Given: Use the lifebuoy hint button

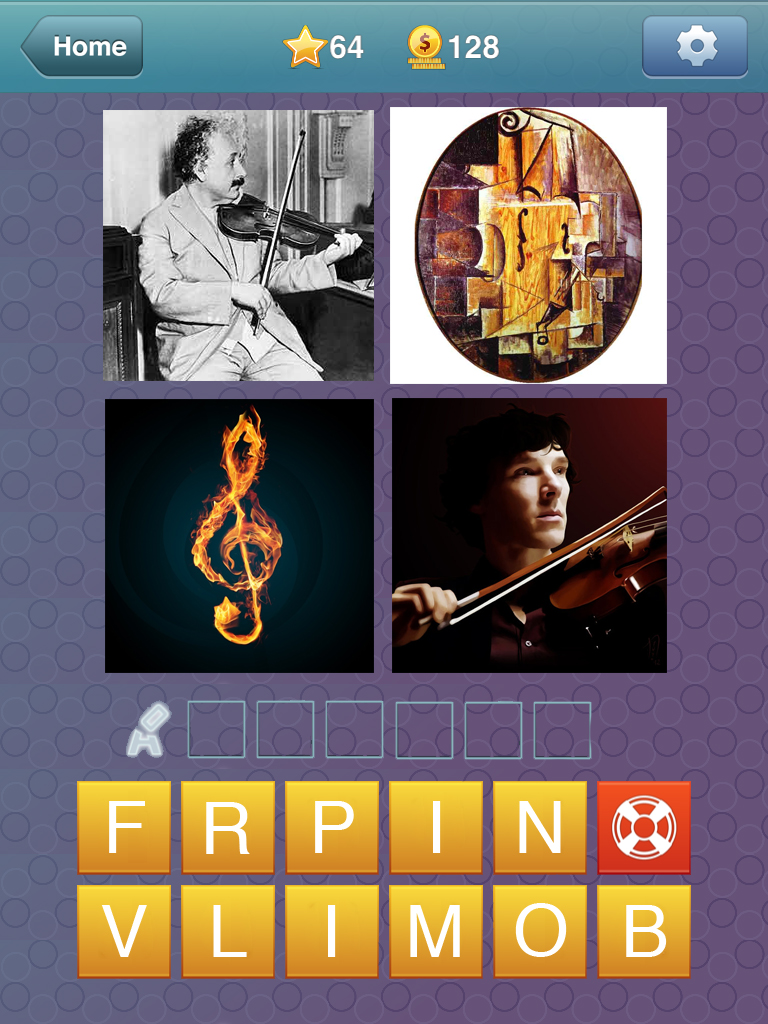Looking at the screenshot, I should click(644, 828).
